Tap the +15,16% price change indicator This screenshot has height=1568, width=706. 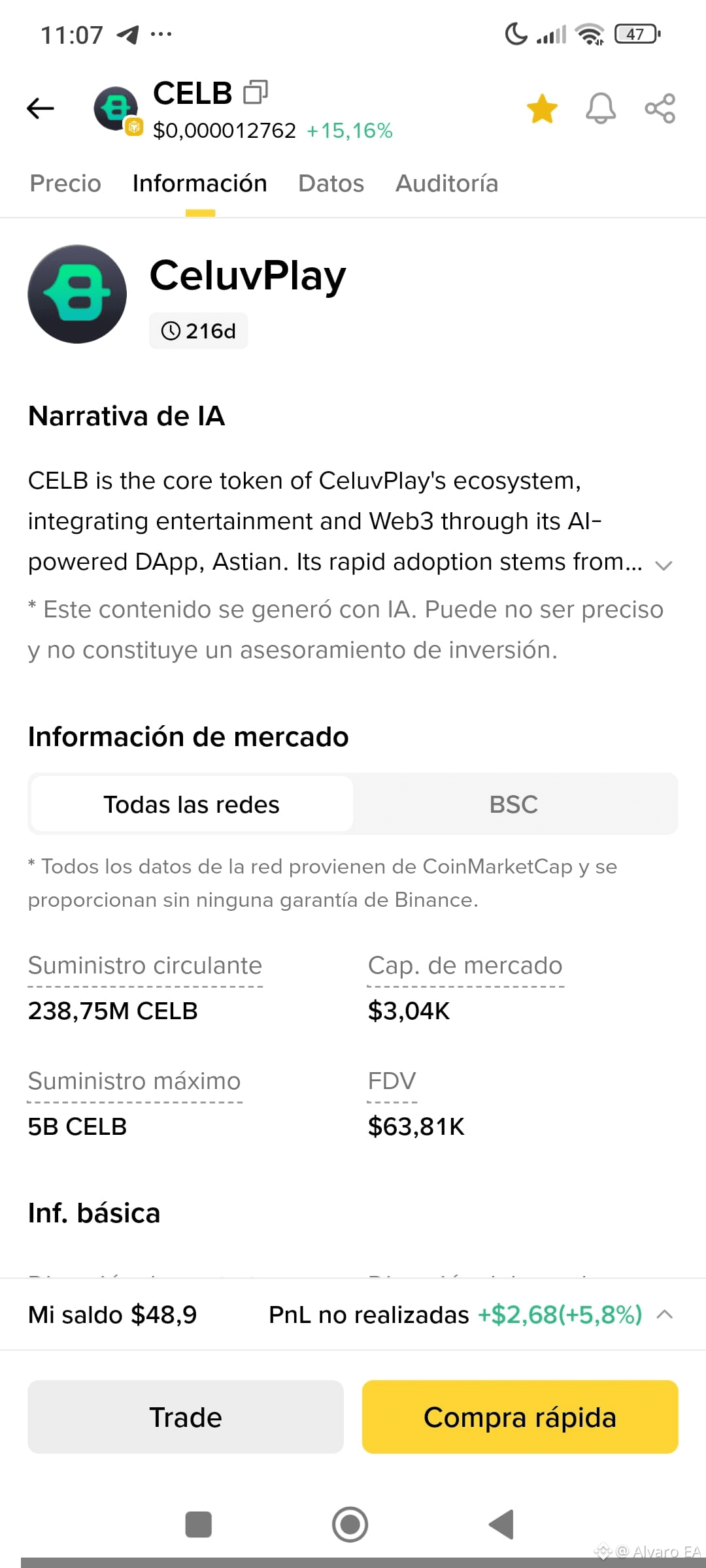click(x=349, y=131)
